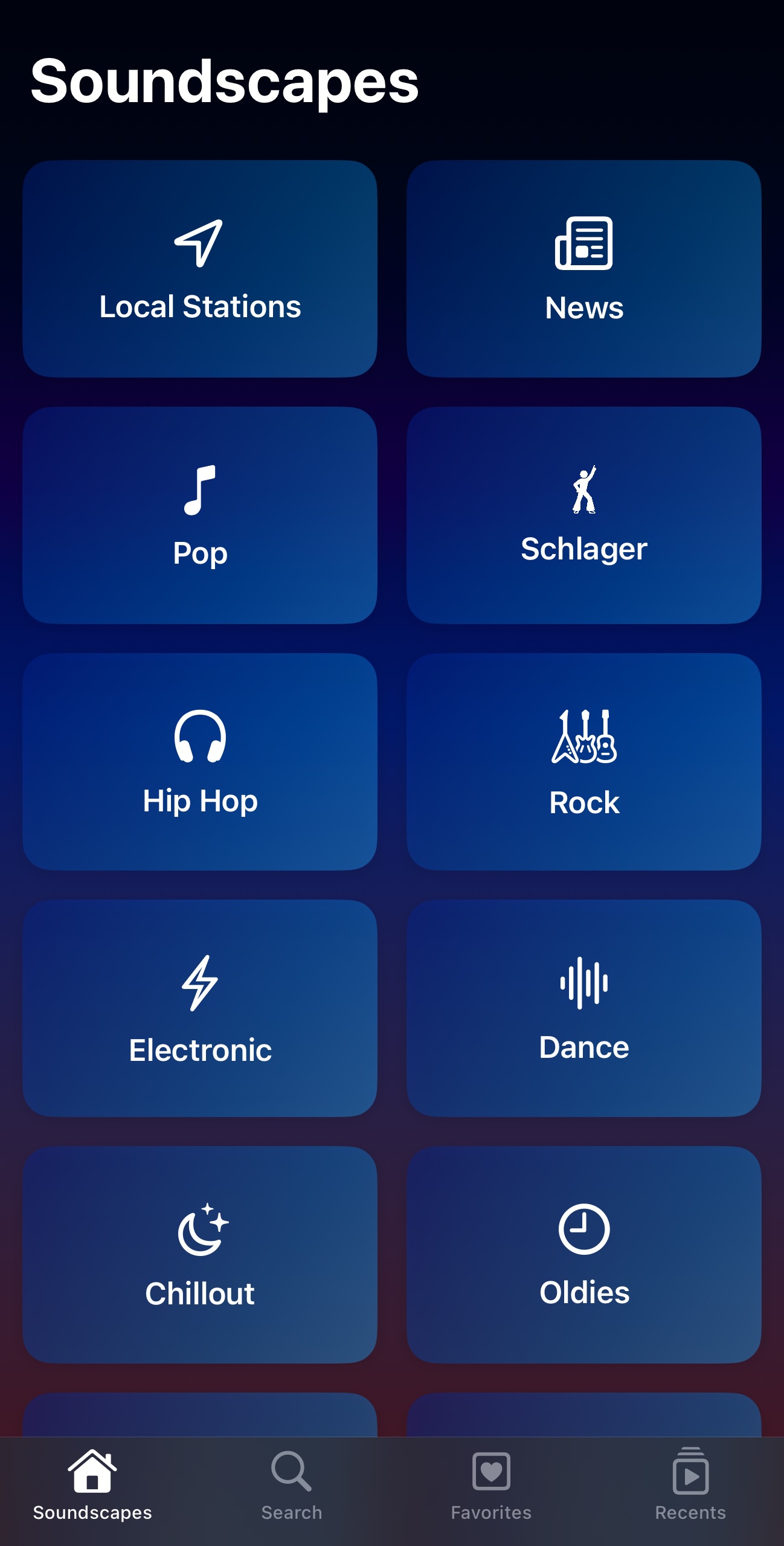Open the Search tab
The width and height of the screenshot is (784, 1546).
point(291,1481)
